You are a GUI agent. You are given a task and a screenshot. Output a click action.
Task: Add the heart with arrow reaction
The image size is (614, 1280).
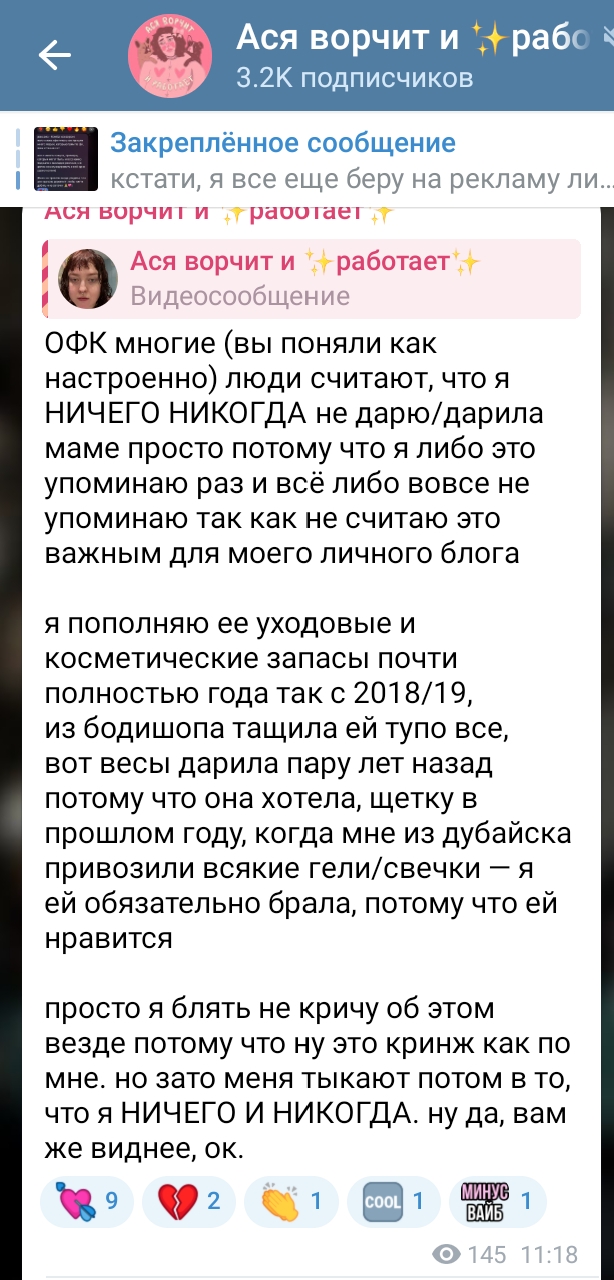86,1201
